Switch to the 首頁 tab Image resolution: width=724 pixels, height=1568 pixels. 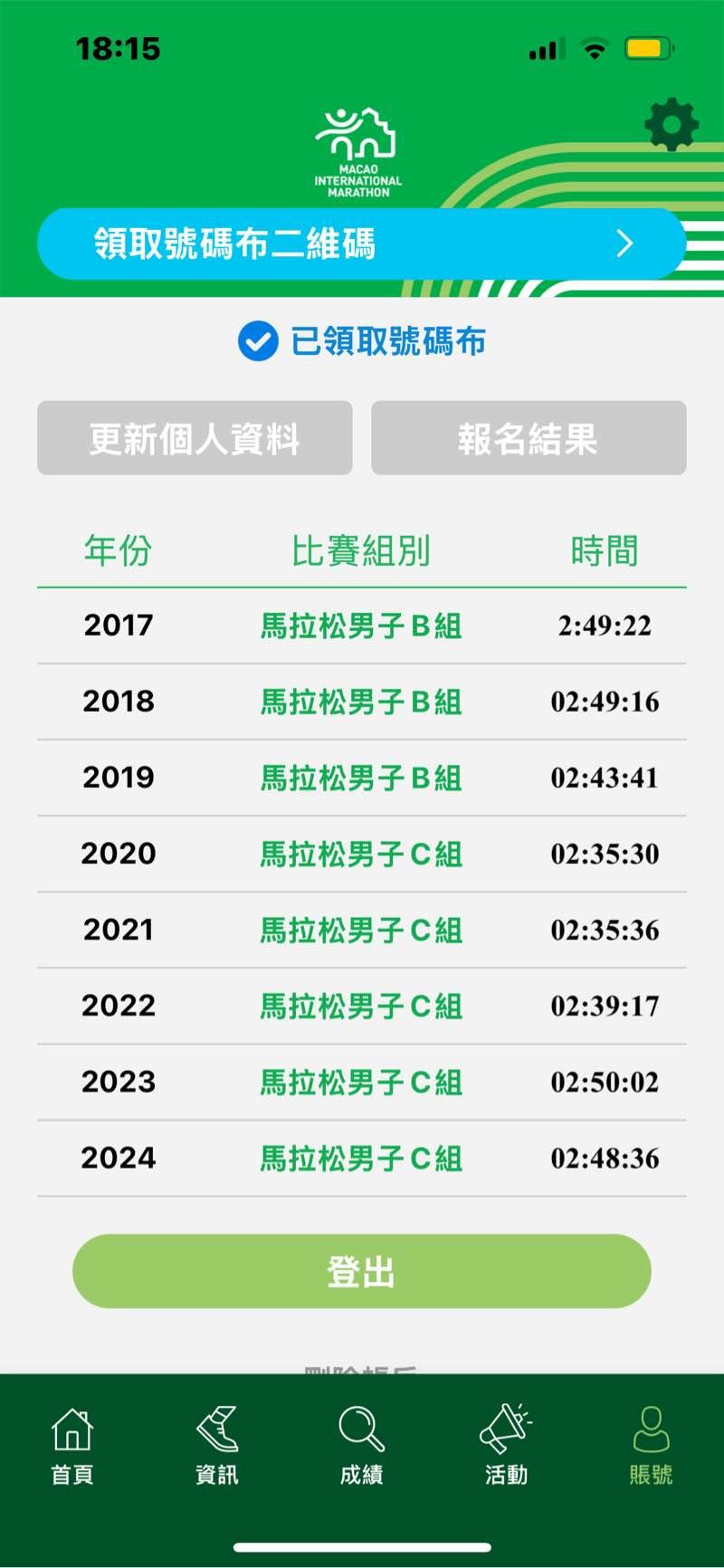tap(72, 1446)
